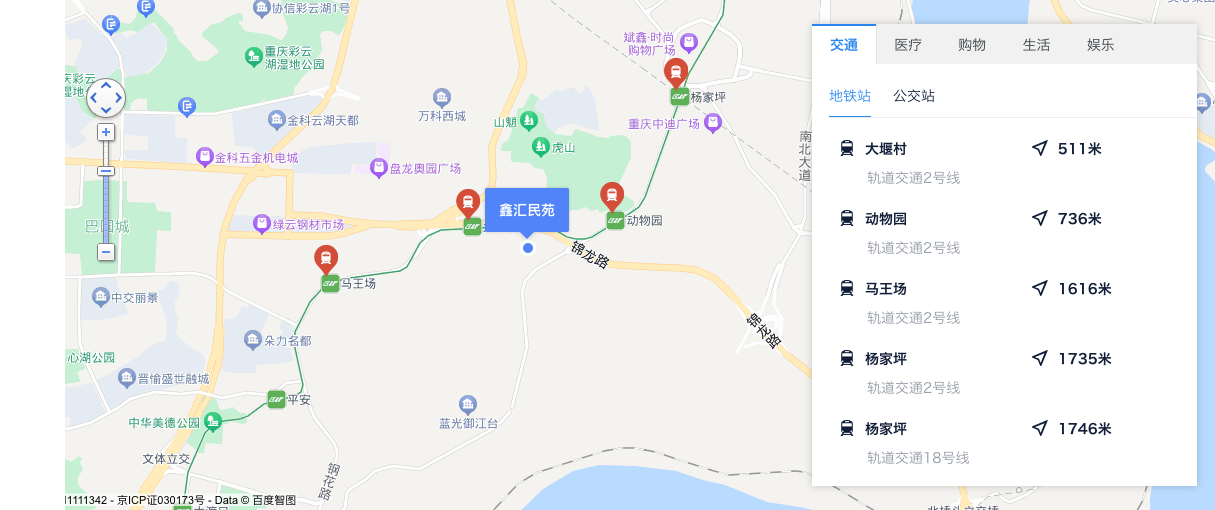Open the 购物 category tab
This screenshot has width=1215, height=510.
[x=972, y=45]
